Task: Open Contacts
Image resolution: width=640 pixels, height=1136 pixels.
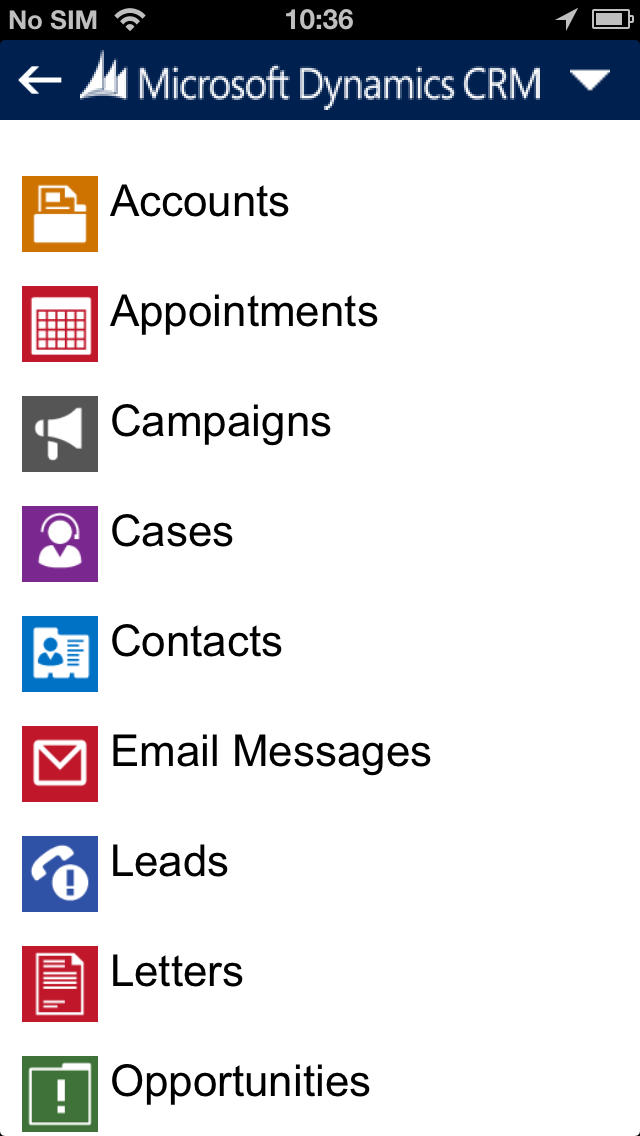Action: pyautogui.click(x=196, y=643)
